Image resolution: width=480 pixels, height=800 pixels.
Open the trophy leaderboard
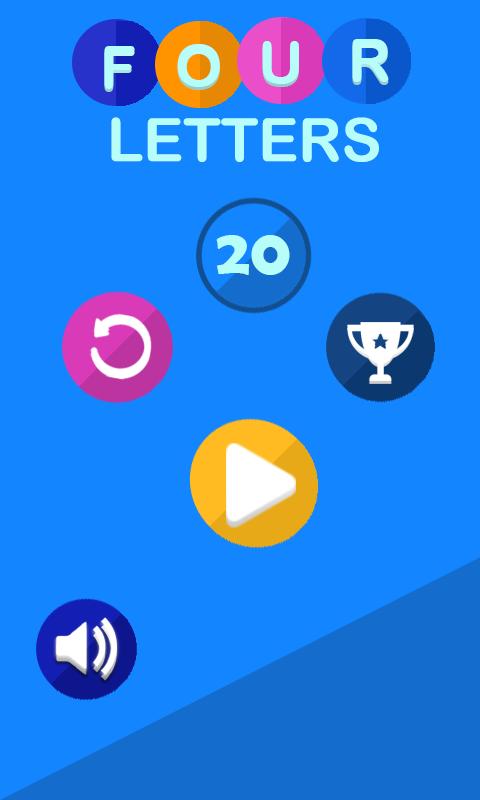pos(381,347)
